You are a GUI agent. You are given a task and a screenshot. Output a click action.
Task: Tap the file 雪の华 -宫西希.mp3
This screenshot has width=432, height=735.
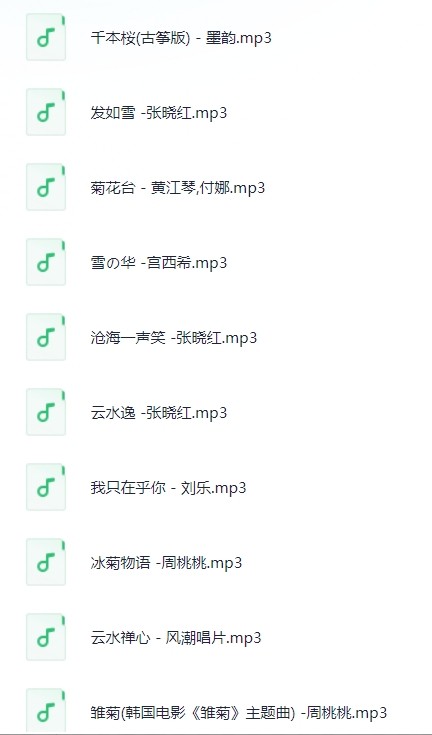point(159,263)
